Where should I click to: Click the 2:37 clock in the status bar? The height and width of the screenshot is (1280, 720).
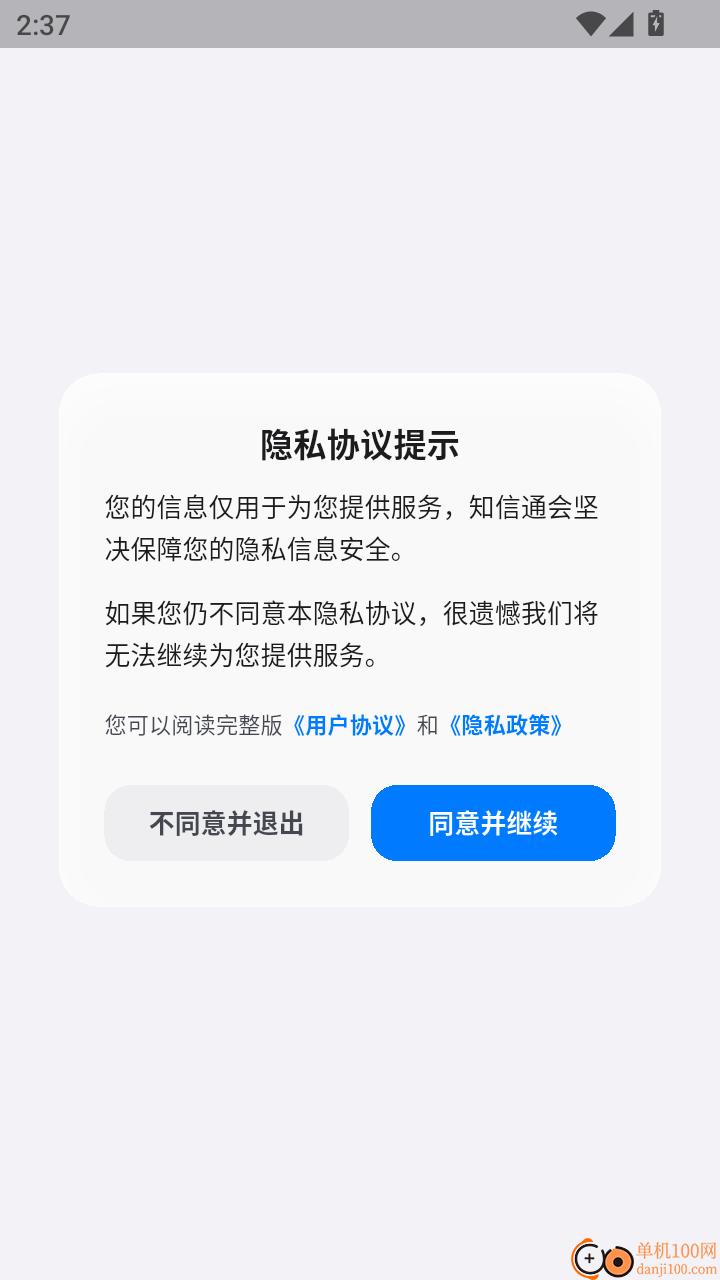(41, 24)
